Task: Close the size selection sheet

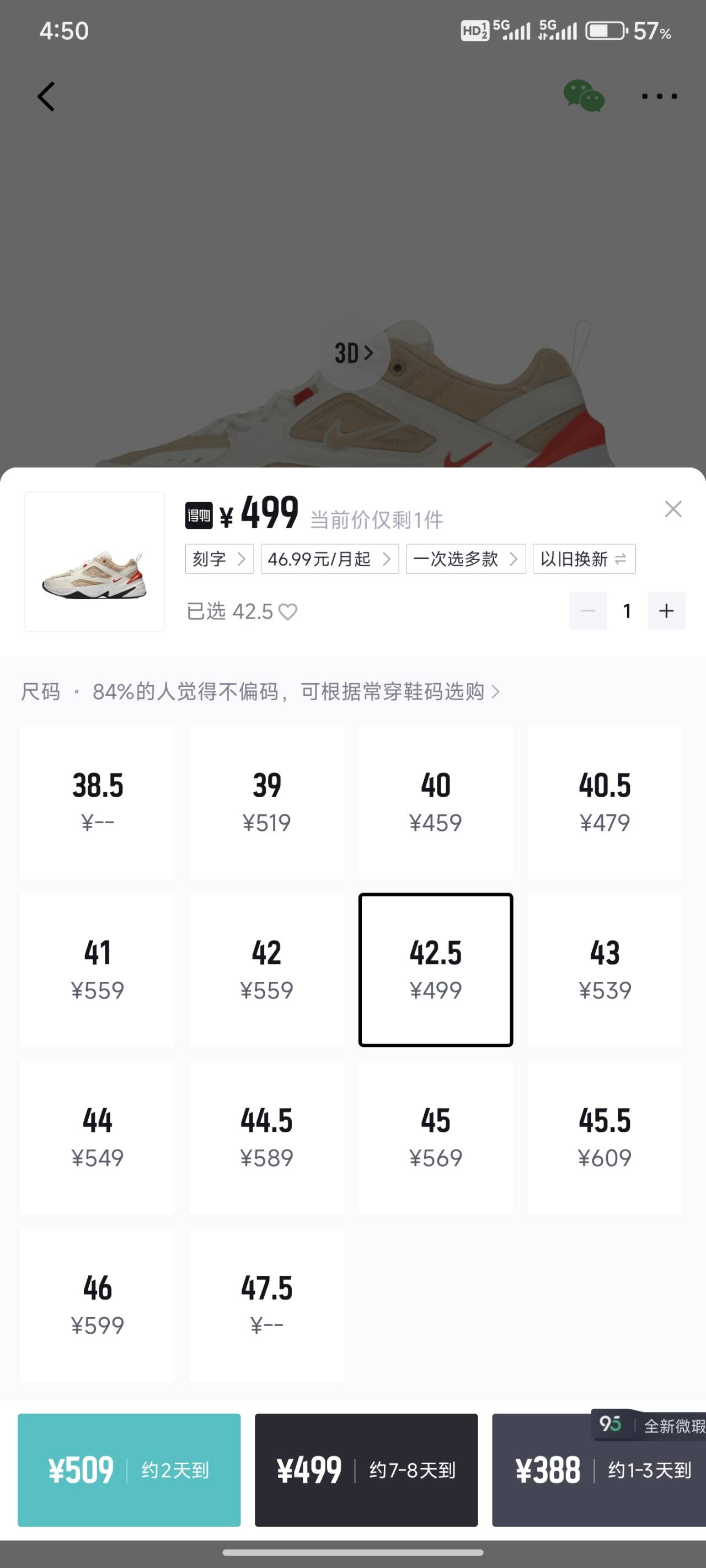Action: 672,509
